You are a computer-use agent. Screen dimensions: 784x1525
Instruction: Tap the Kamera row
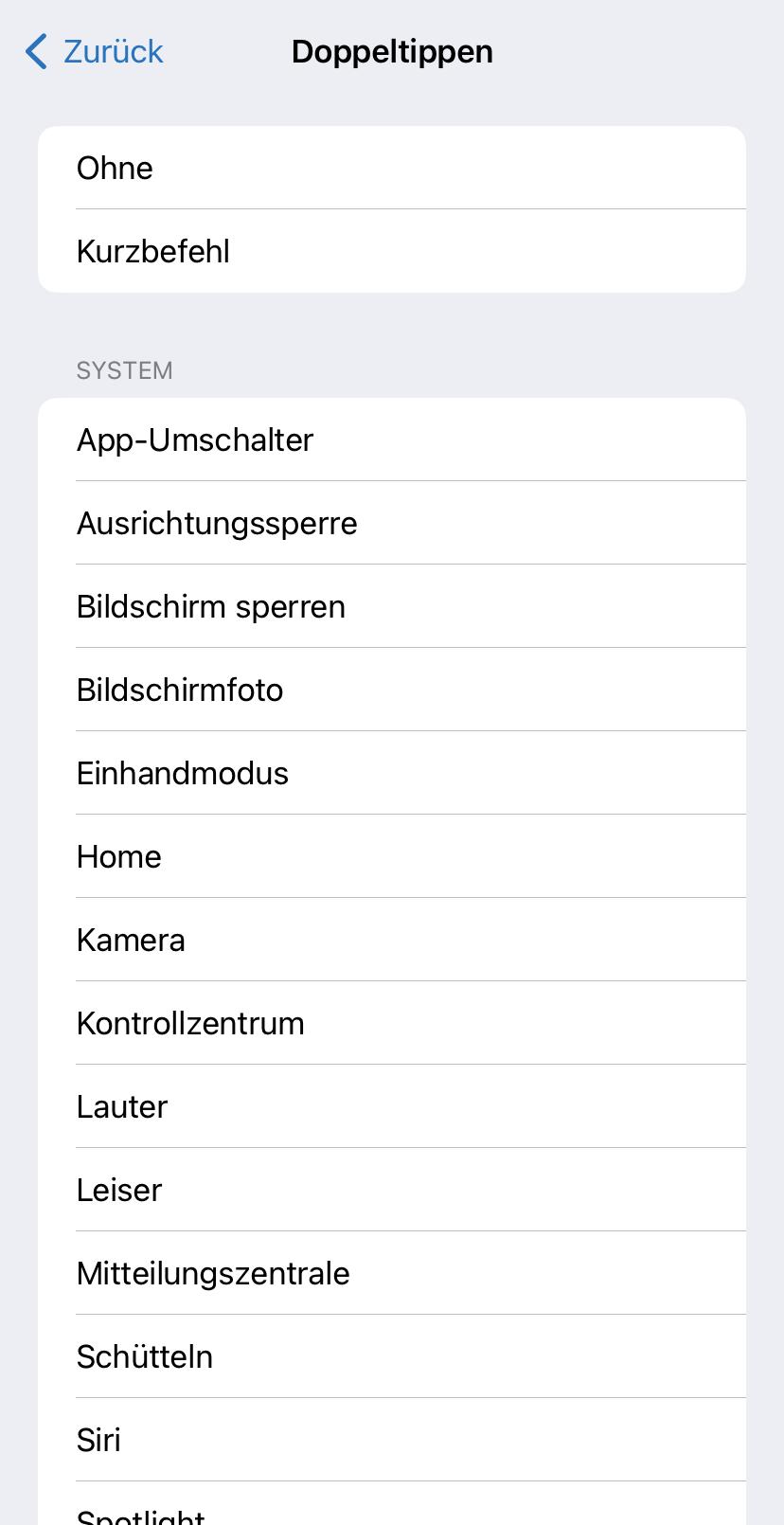(x=392, y=940)
